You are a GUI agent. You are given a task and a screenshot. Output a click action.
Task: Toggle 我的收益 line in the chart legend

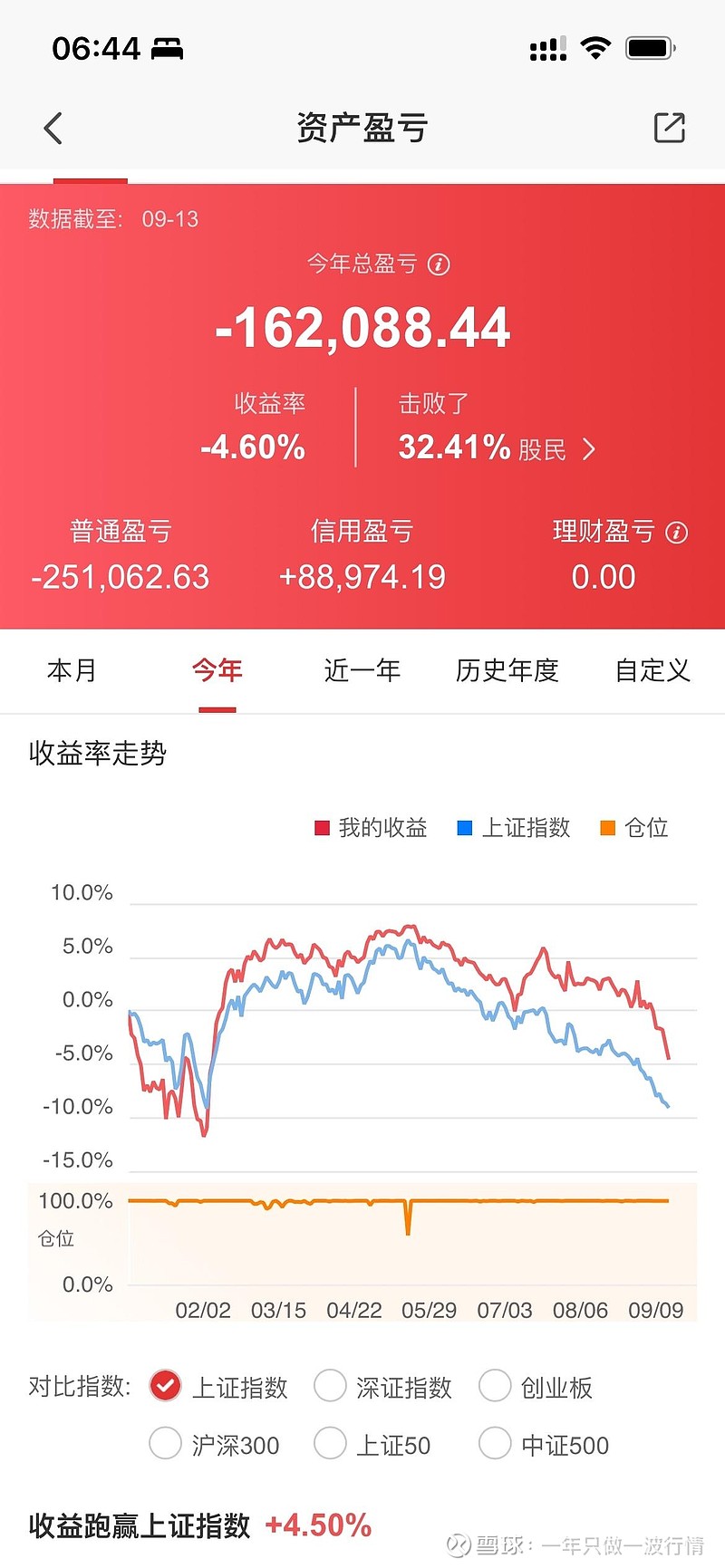pyautogui.click(x=371, y=828)
